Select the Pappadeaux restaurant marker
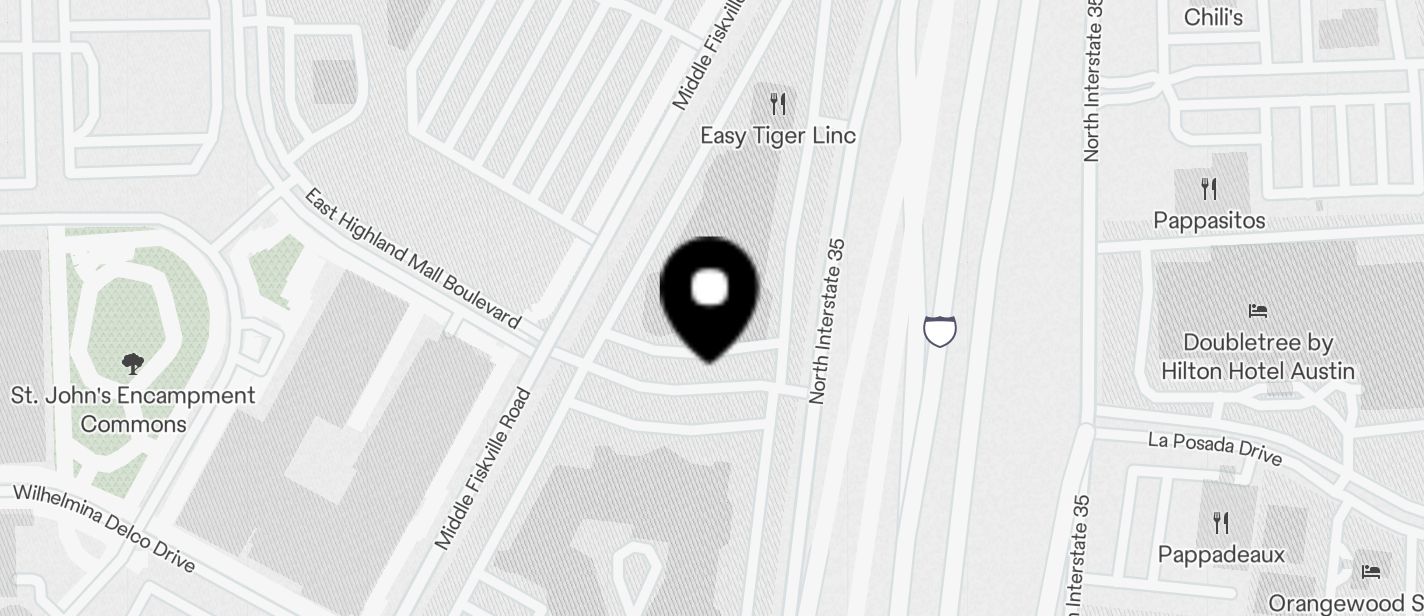This screenshot has height=616, width=1424. click(1220, 523)
